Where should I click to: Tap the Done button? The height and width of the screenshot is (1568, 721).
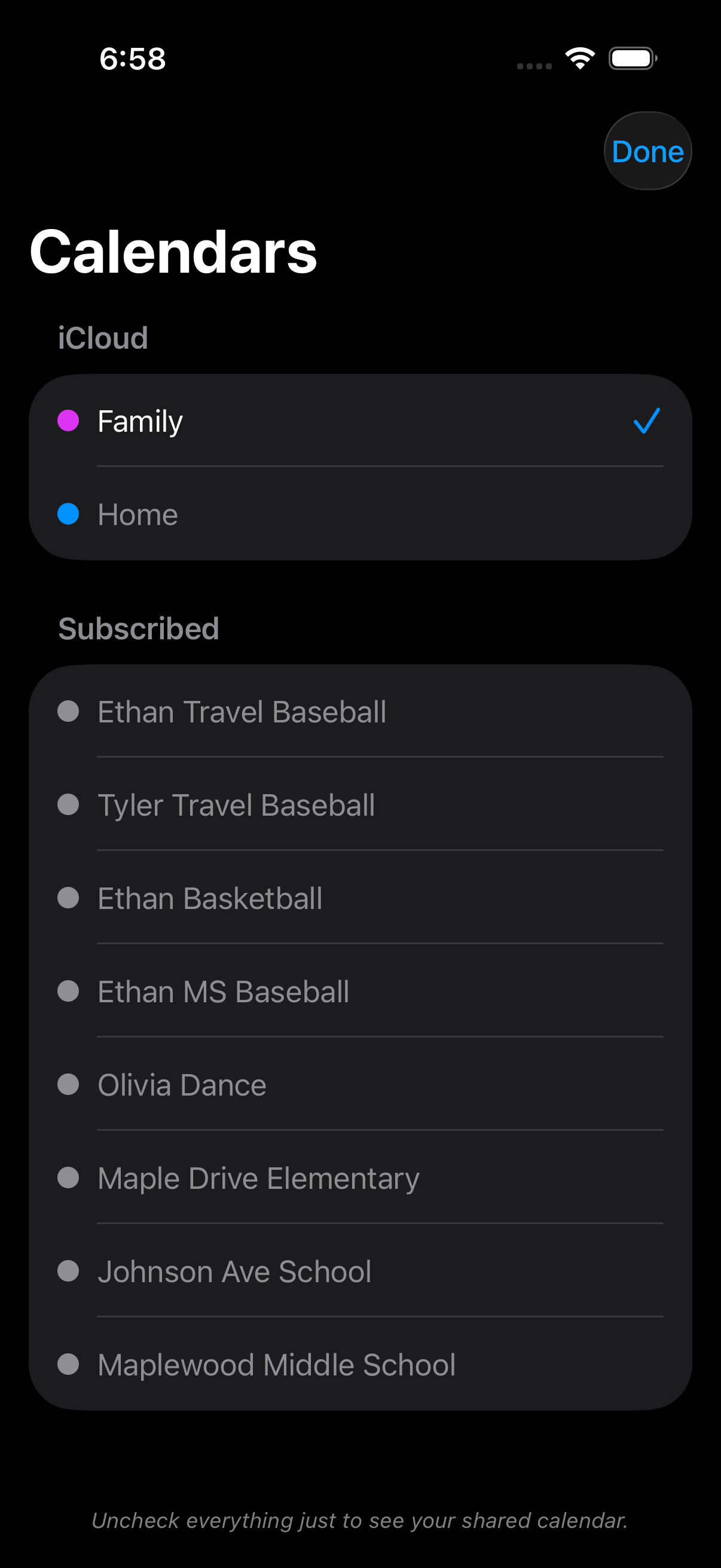tap(647, 151)
